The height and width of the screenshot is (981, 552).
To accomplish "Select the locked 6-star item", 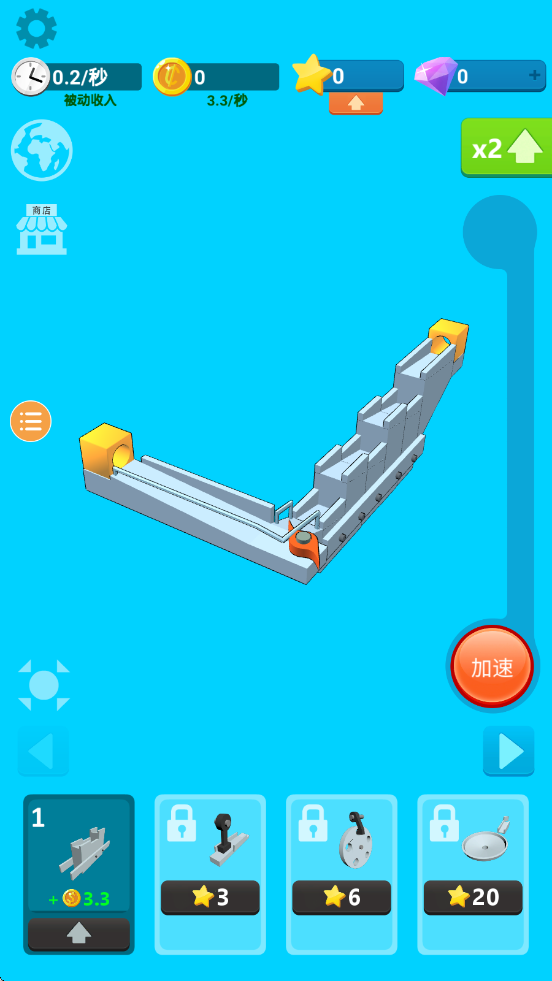I will tap(342, 873).
